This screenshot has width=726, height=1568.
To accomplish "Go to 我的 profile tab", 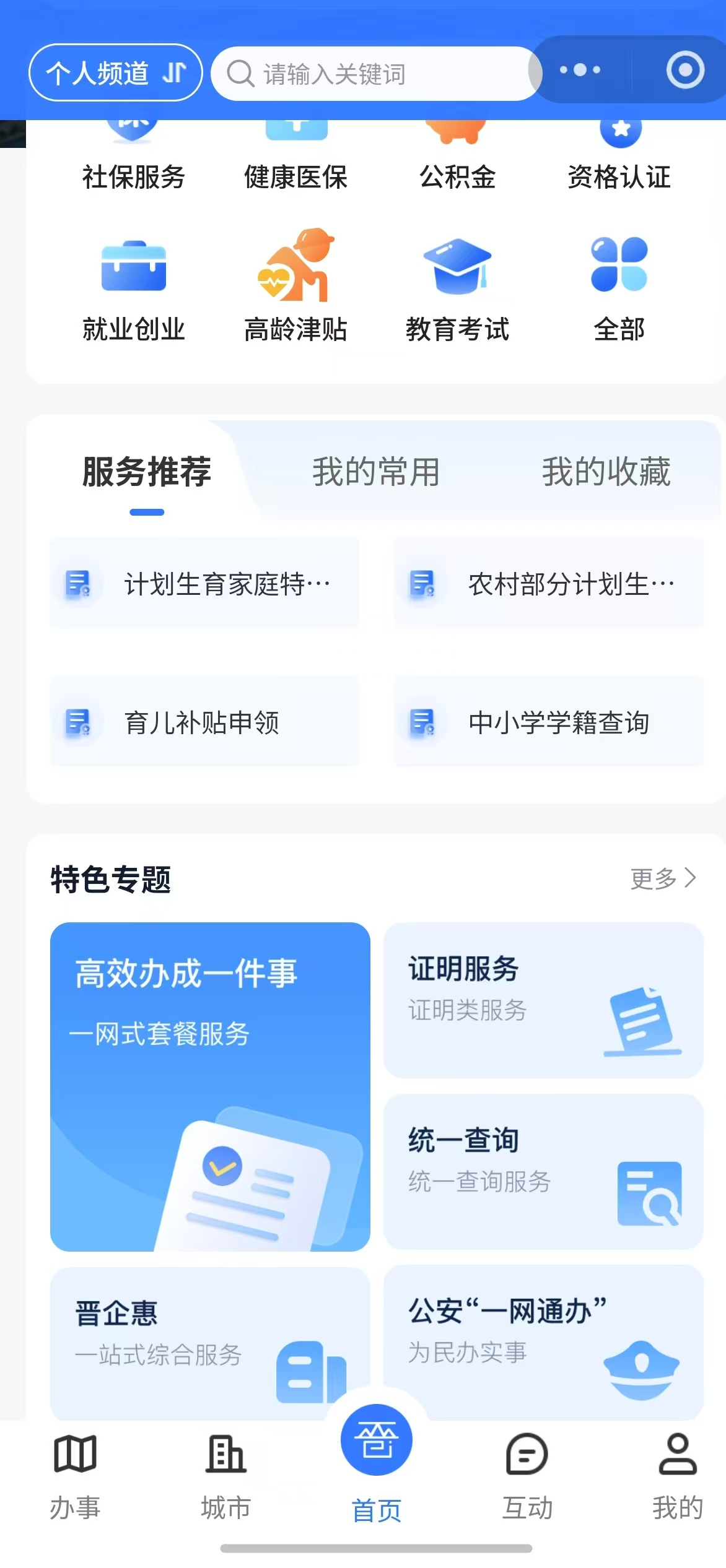I will tap(678, 1476).
